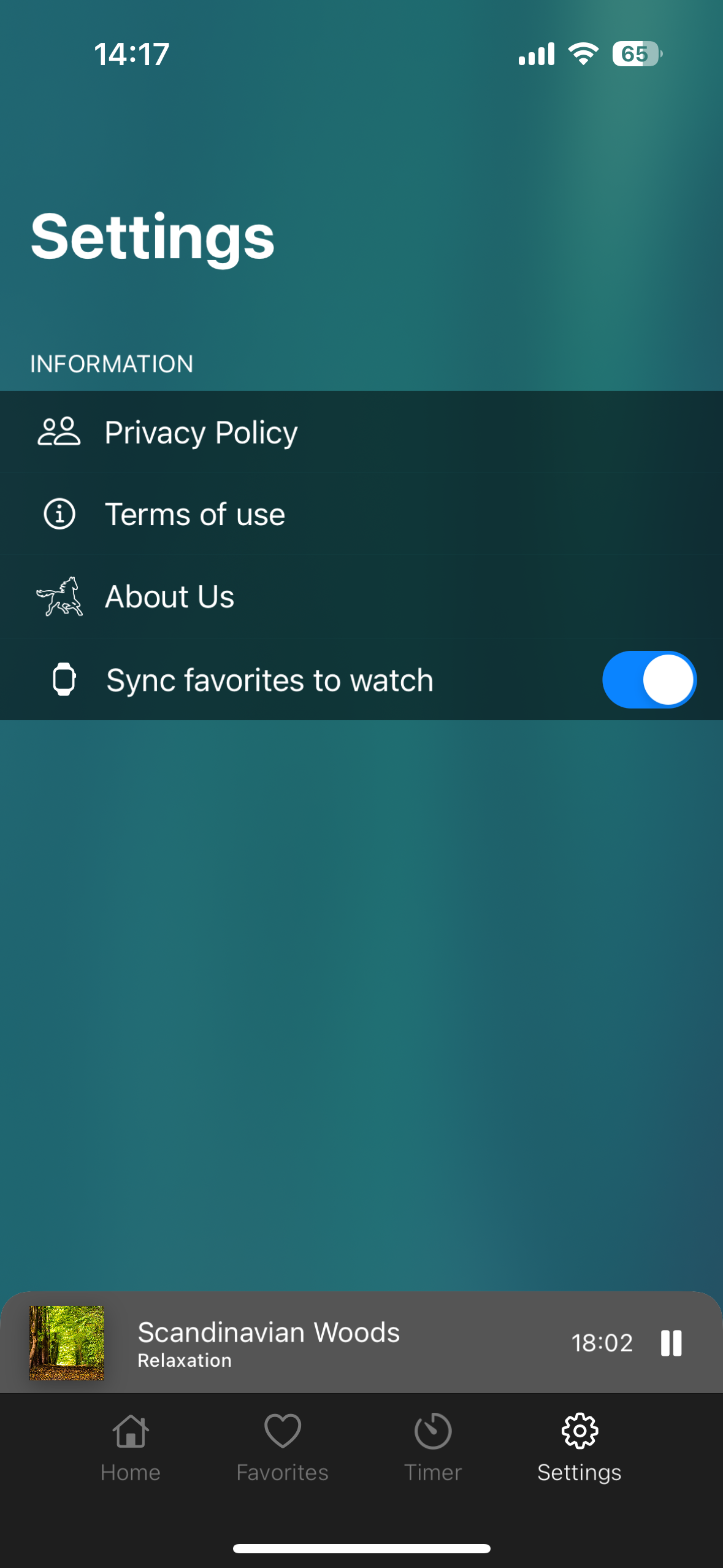Image resolution: width=723 pixels, height=1568 pixels.
Task: Click the INFORMATION section header
Action: pos(112,363)
